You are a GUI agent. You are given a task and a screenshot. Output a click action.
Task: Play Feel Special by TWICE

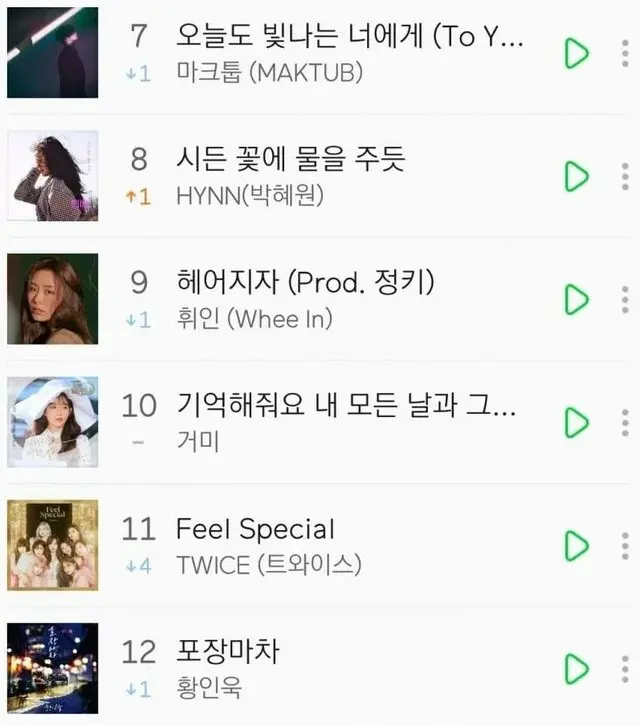576,545
